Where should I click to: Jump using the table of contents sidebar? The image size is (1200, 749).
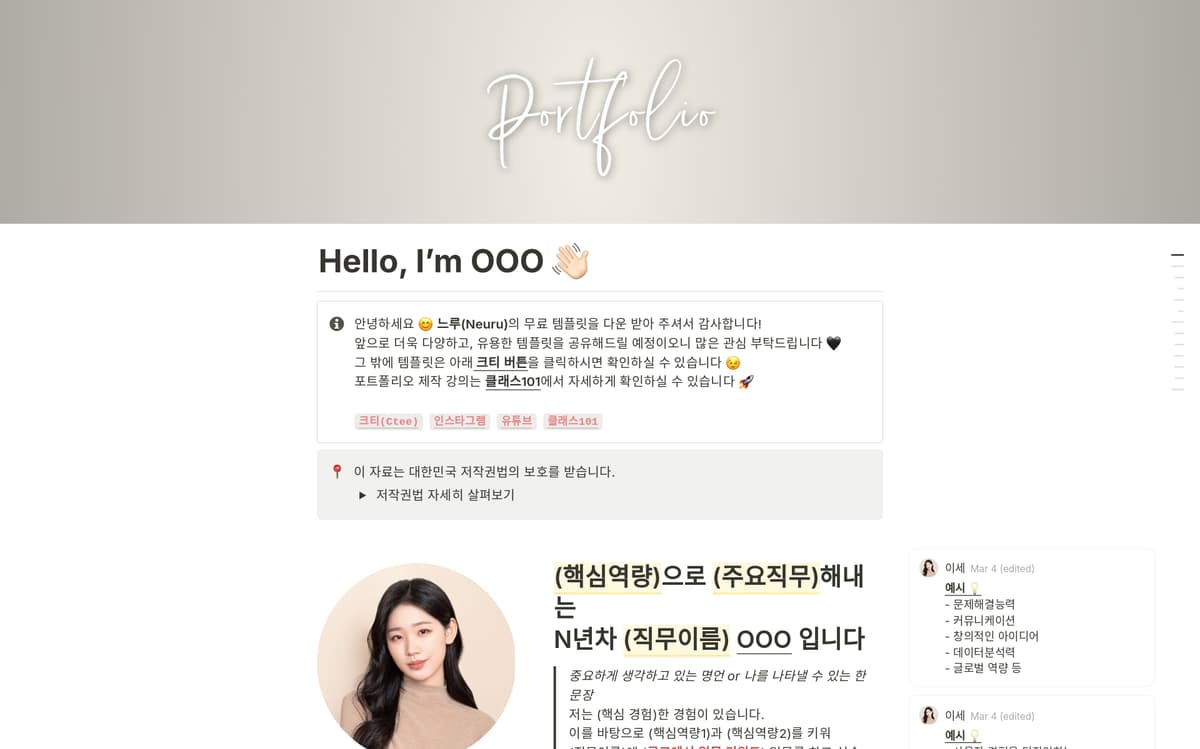pos(1177,256)
